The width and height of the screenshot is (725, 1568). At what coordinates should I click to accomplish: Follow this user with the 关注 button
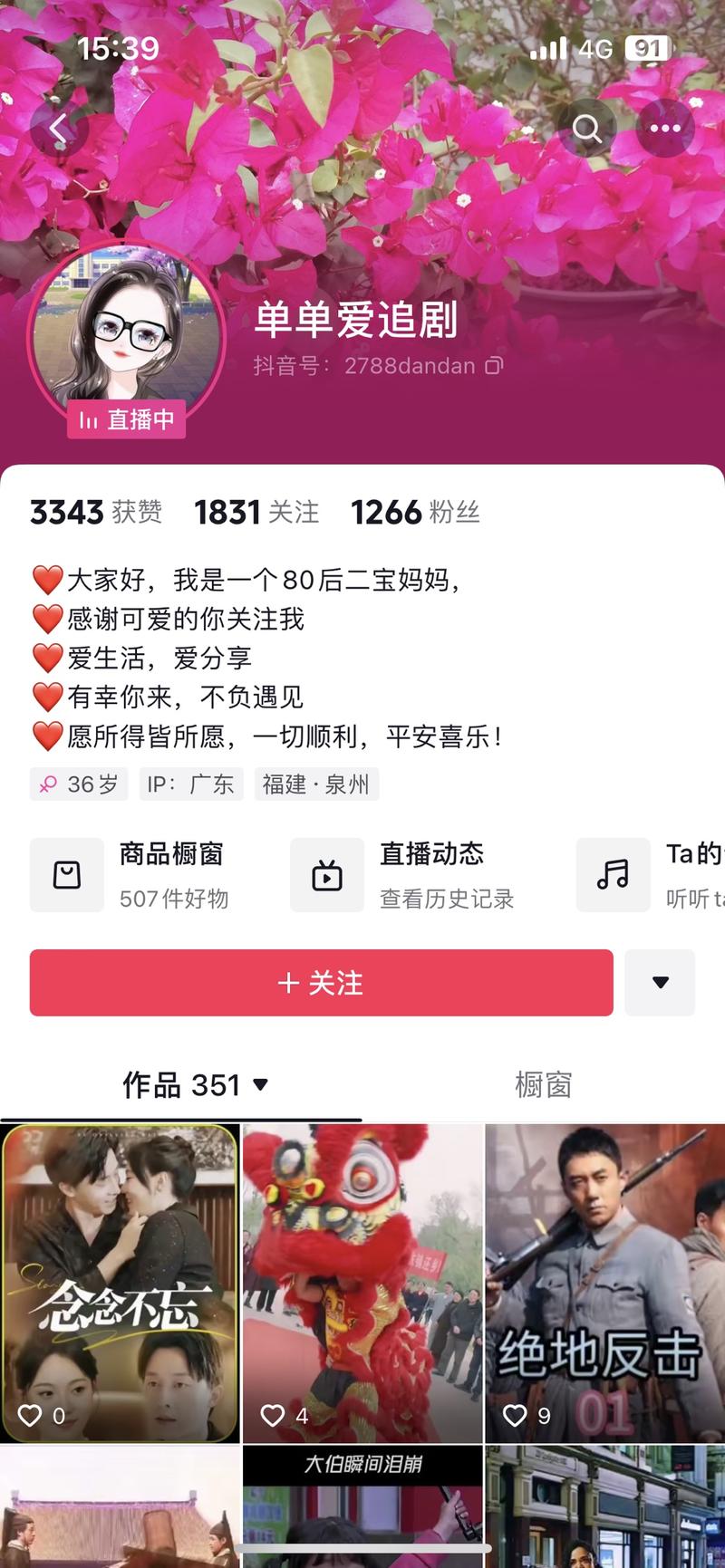pyautogui.click(x=321, y=983)
